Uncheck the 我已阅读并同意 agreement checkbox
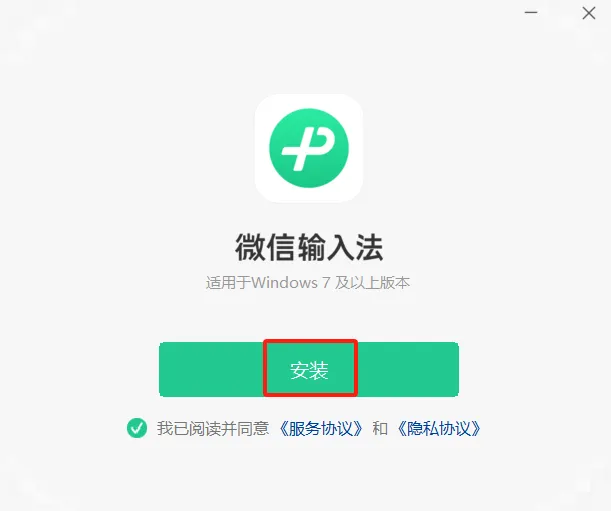This screenshot has height=511, width=611. (137, 428)
